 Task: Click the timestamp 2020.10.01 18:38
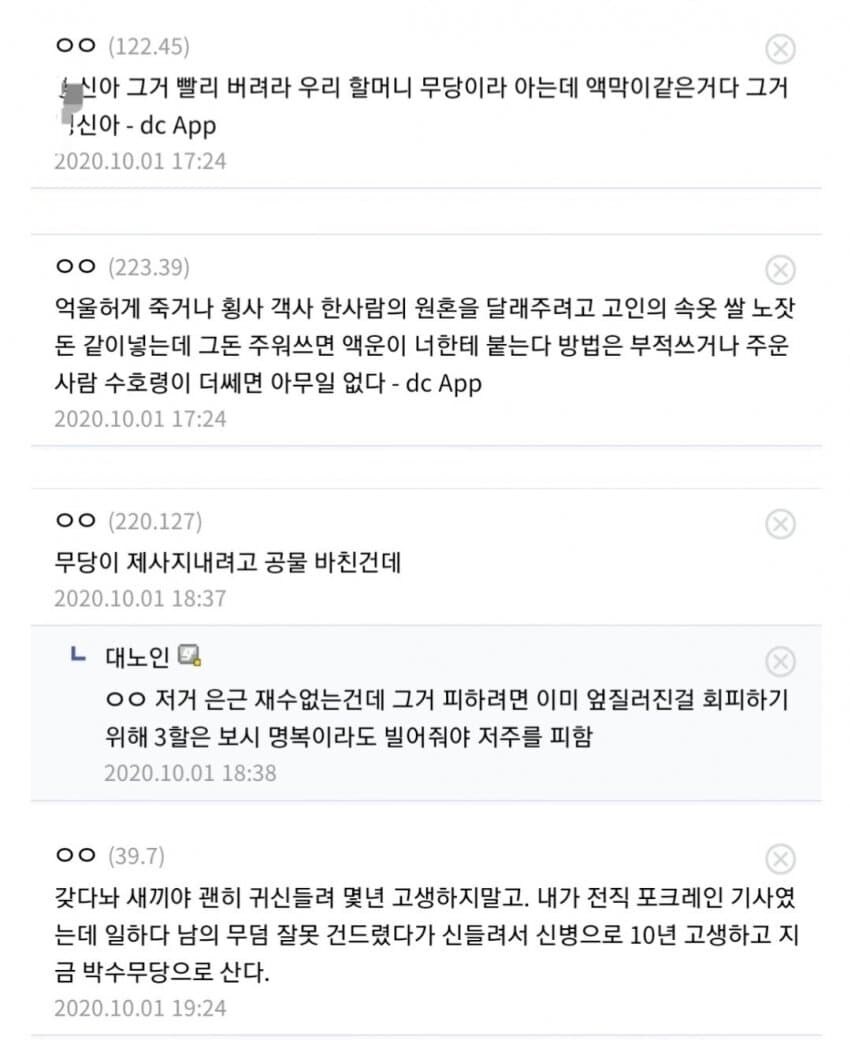click(x=188, y=773)
